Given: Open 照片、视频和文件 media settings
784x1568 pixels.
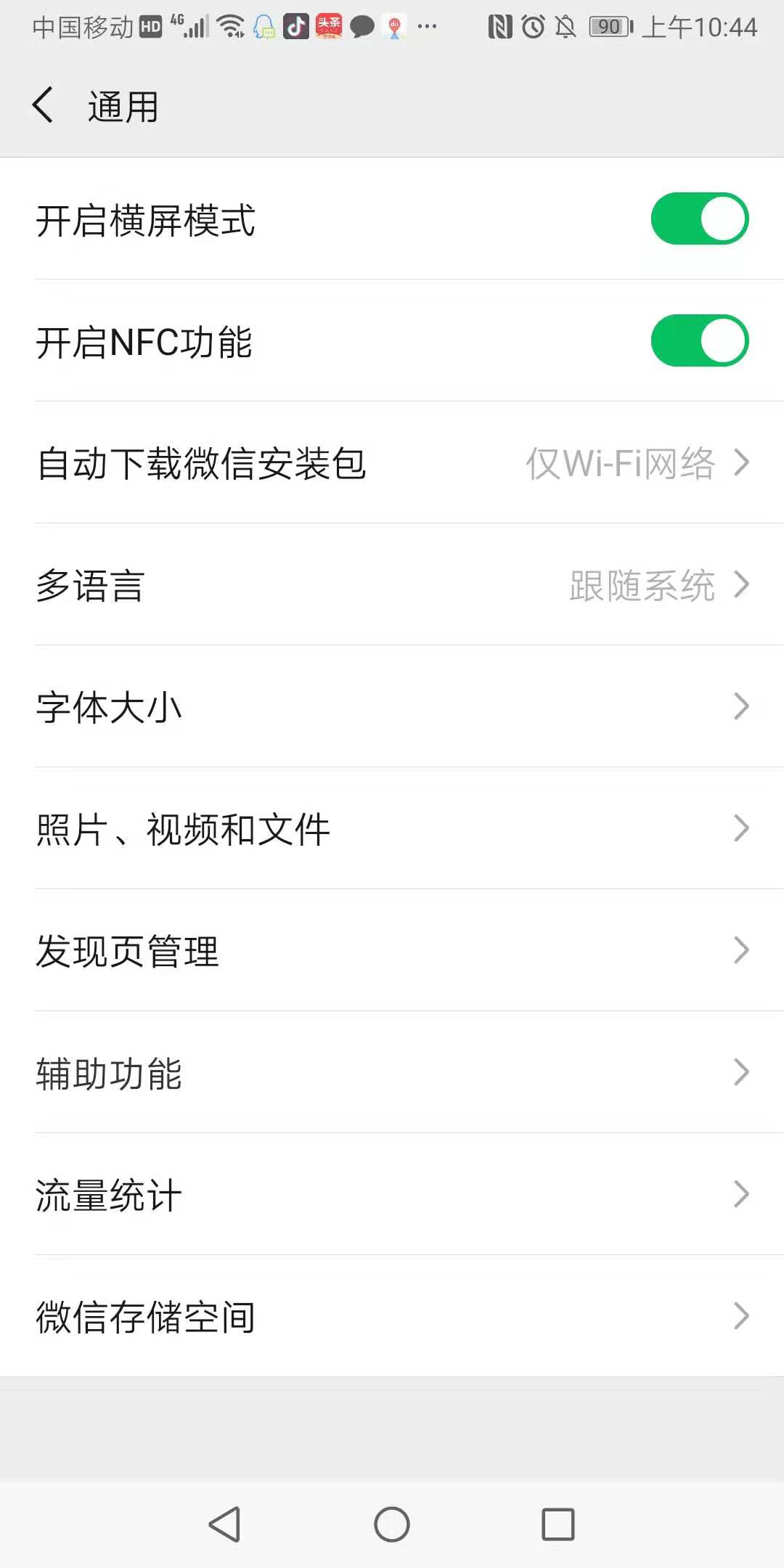Looking at the screenshot, I should [x=392, y=828].
